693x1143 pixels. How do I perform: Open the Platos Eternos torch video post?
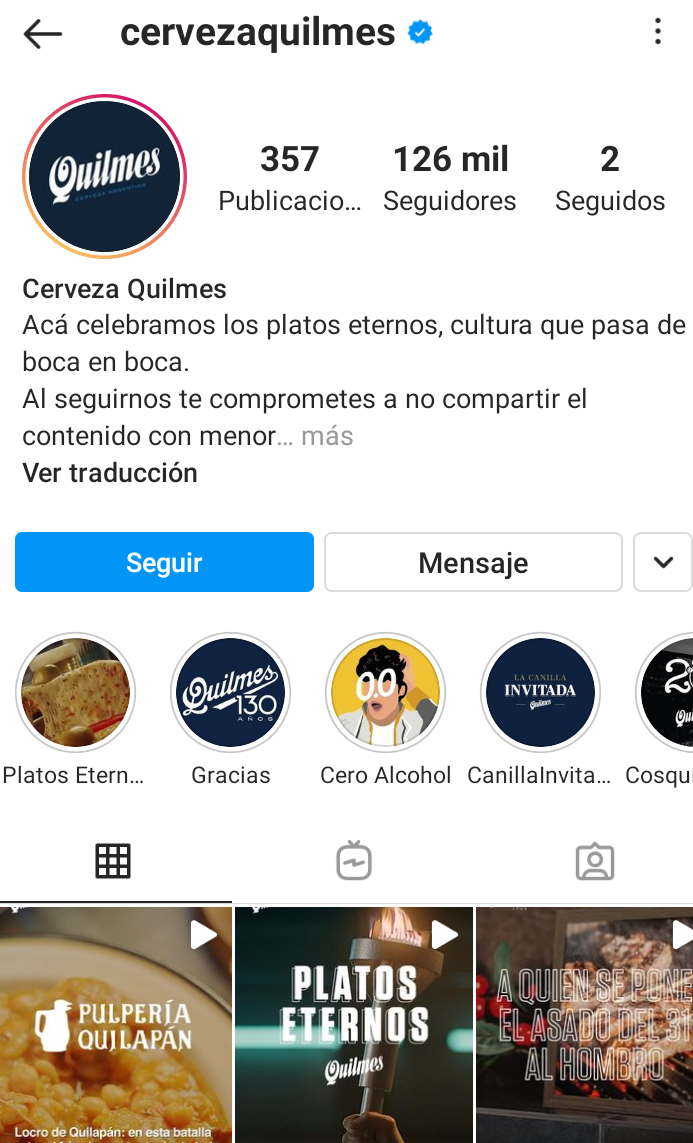click(x=354, y=1025)
